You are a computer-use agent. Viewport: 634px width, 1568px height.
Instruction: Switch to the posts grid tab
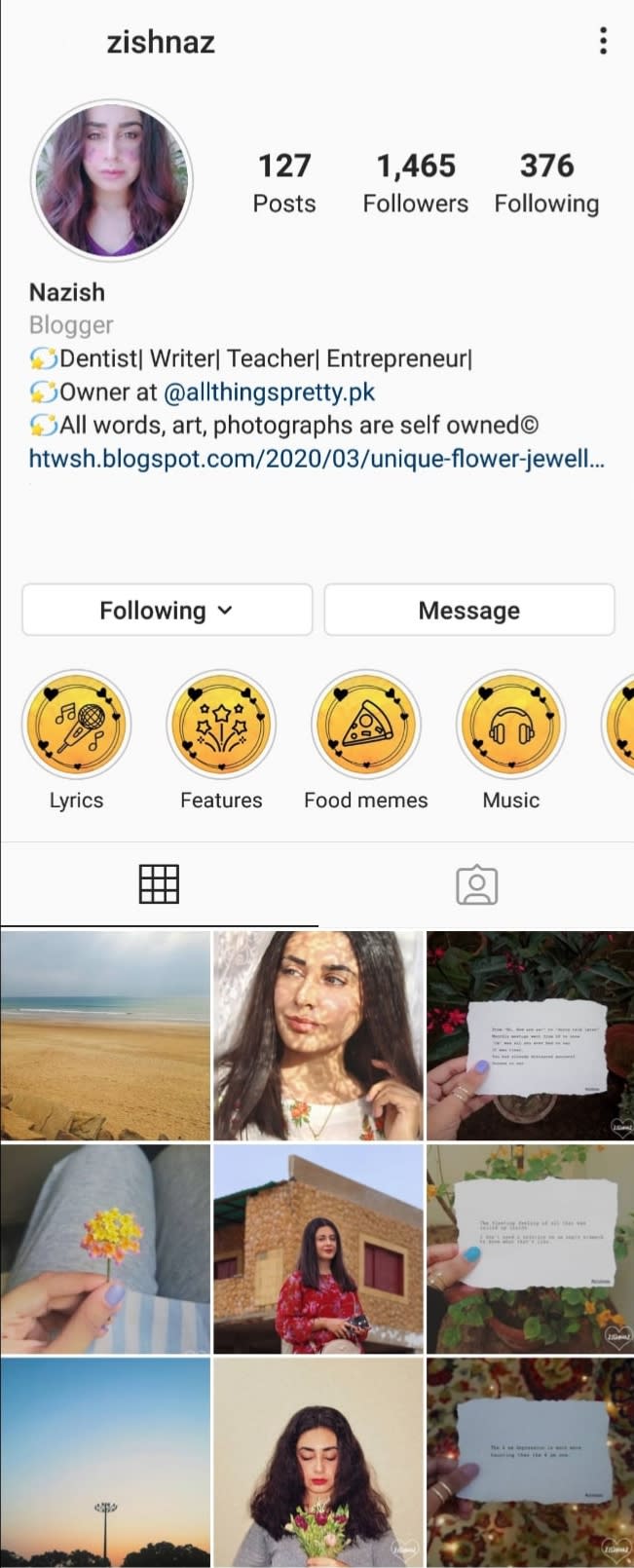tap(159, 884)
